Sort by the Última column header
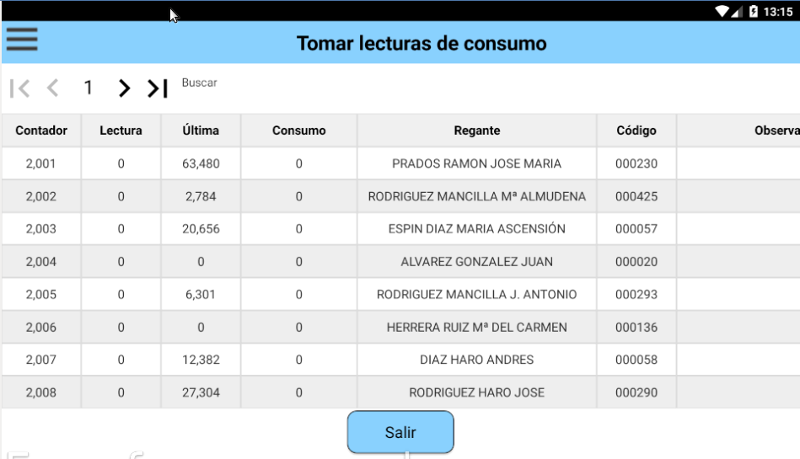Screen dimensions: 800x459 (200, 130)
